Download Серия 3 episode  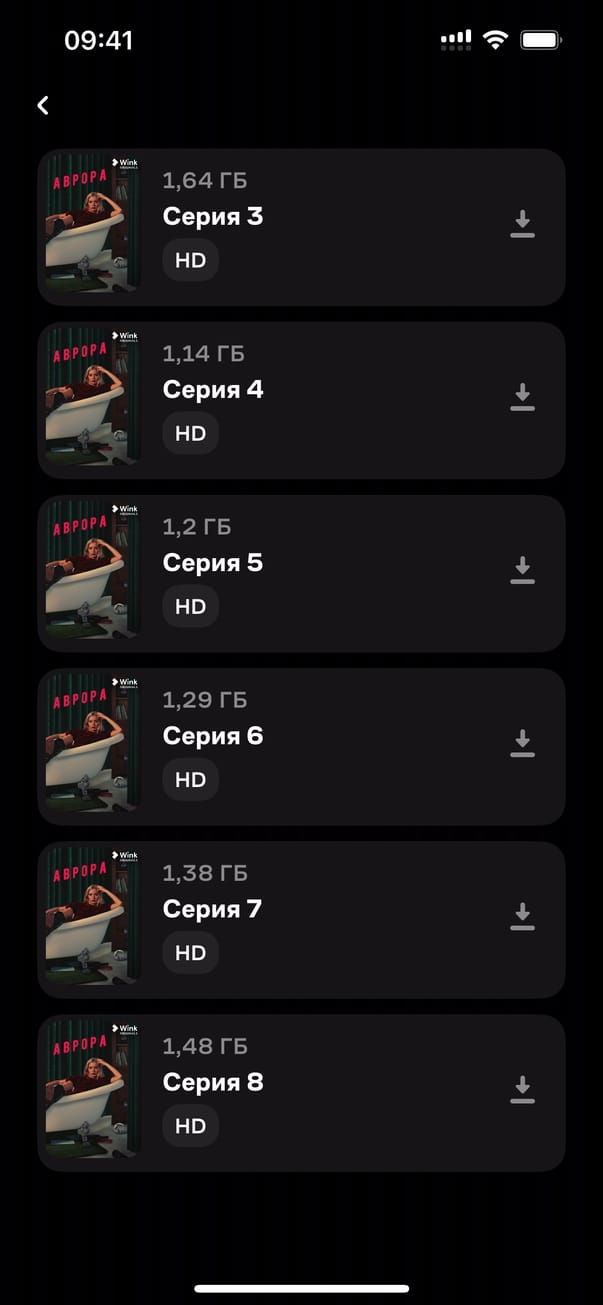click(x=522, y=224)
